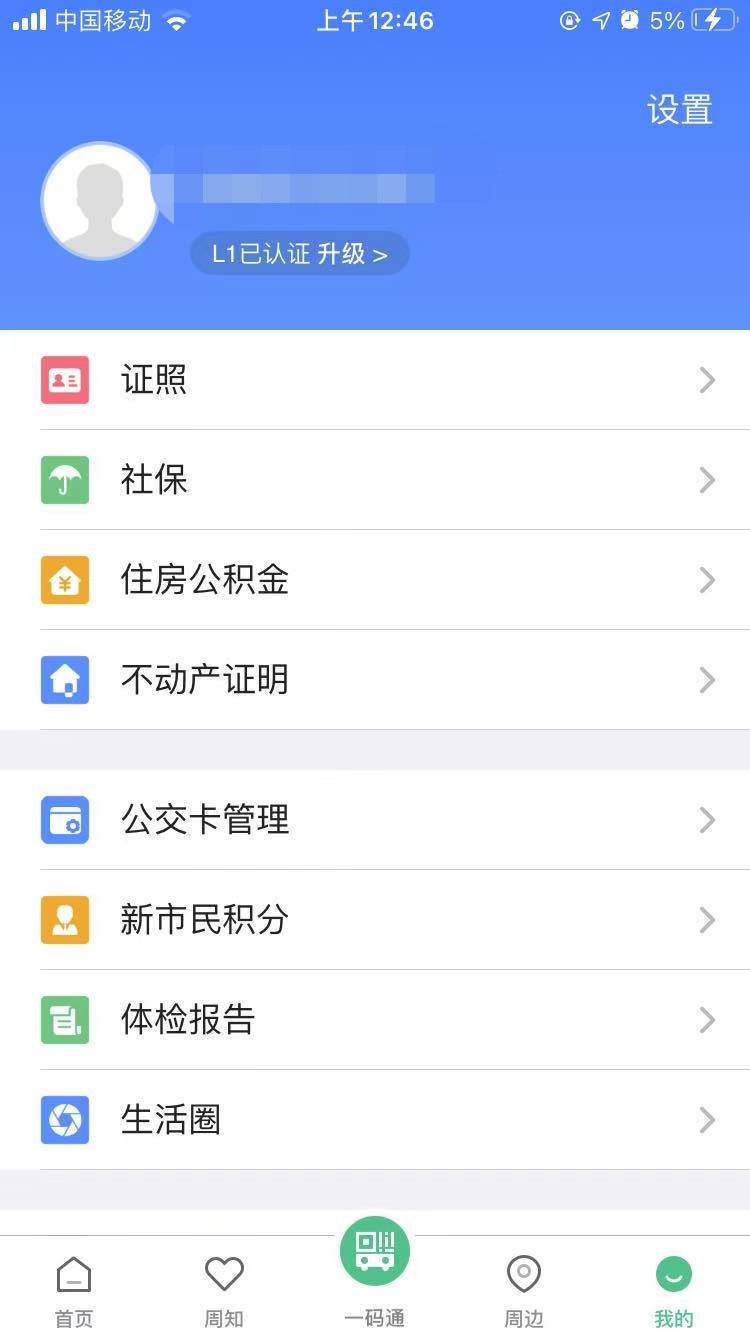Open 公交卡管理 bus card management
The image size is (750, 1334).
tap(375, 820)
